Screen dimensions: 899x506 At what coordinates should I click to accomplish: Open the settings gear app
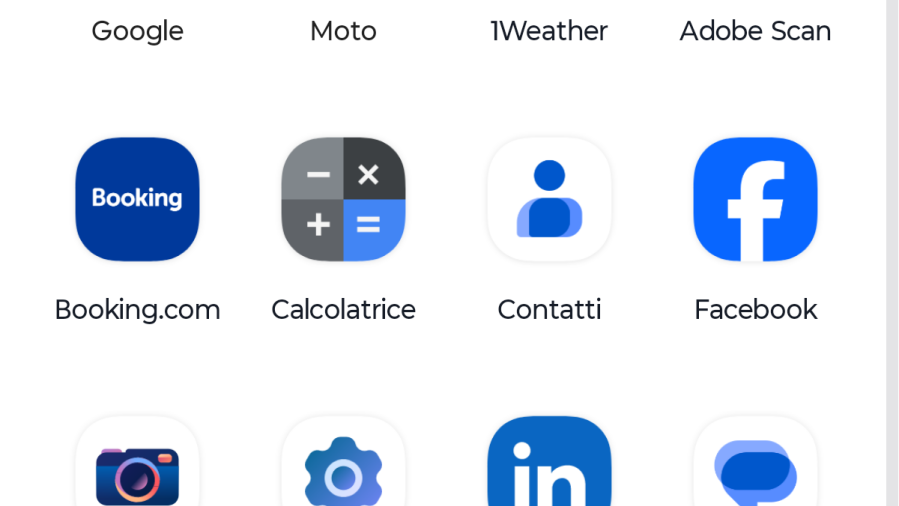[343, 472]
